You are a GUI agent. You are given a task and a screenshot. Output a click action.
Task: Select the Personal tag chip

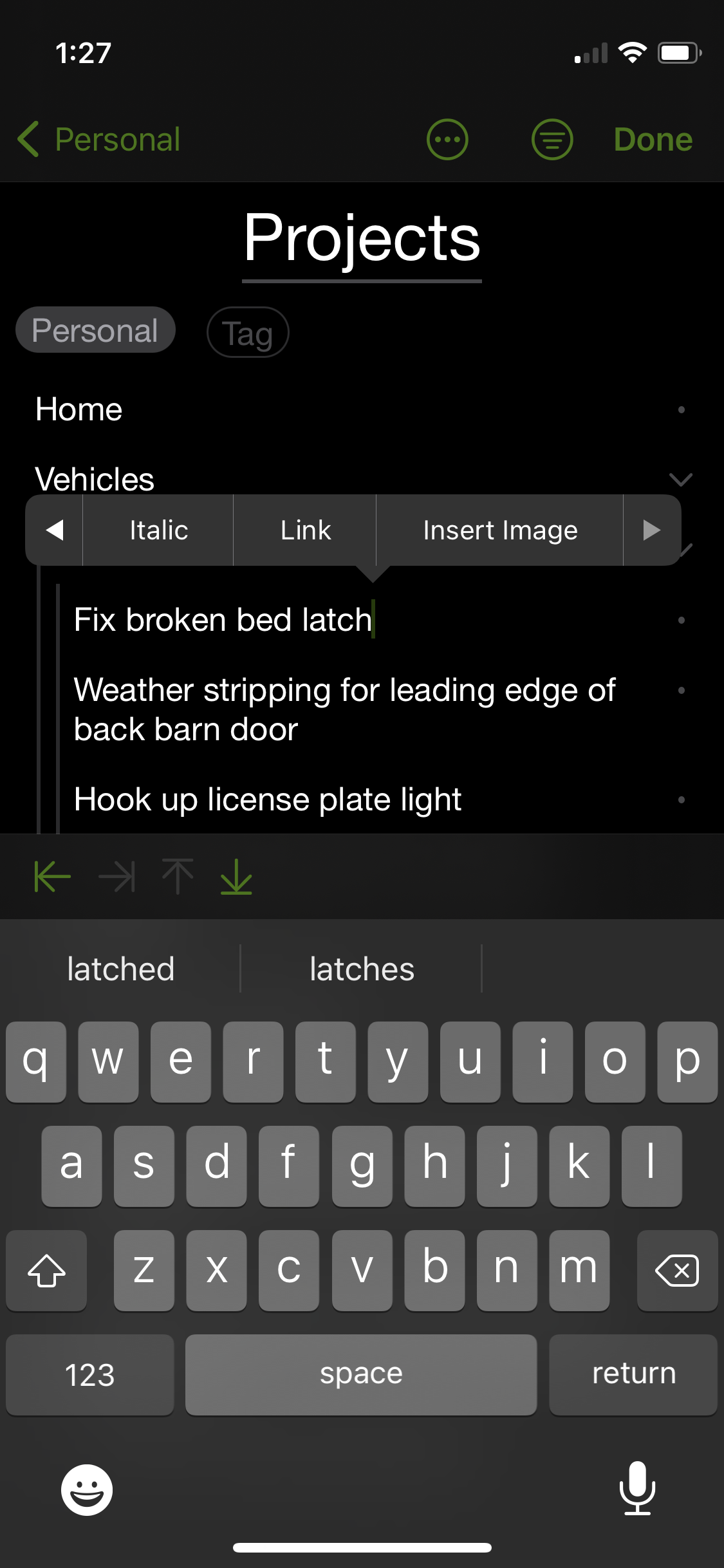click(x=95, y=330)
